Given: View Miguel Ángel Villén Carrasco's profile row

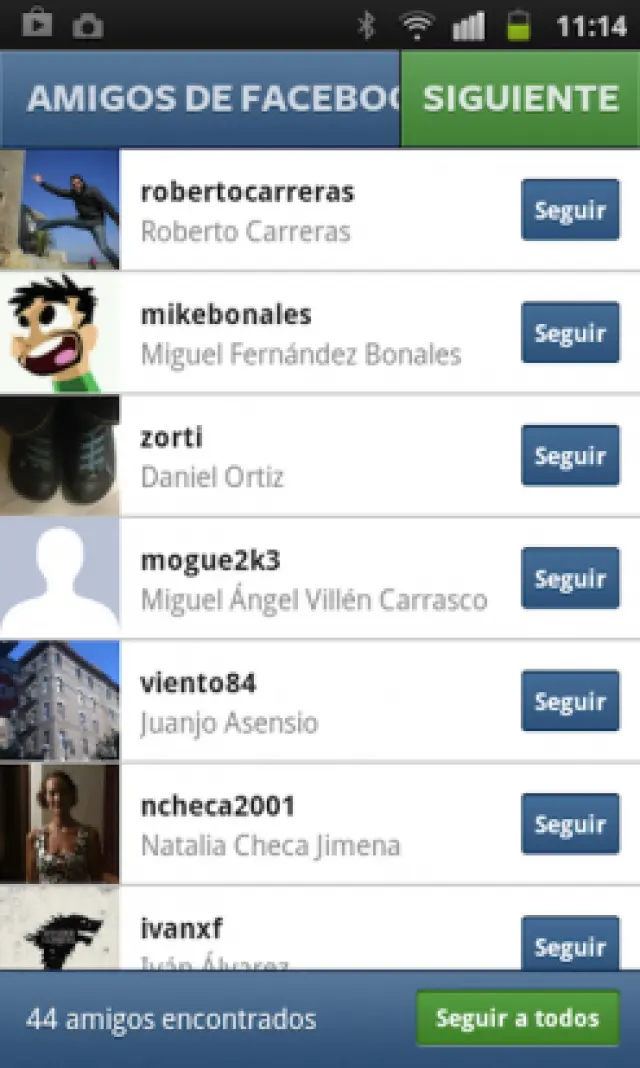Looking at the screenshot, I should coord(300,580).
